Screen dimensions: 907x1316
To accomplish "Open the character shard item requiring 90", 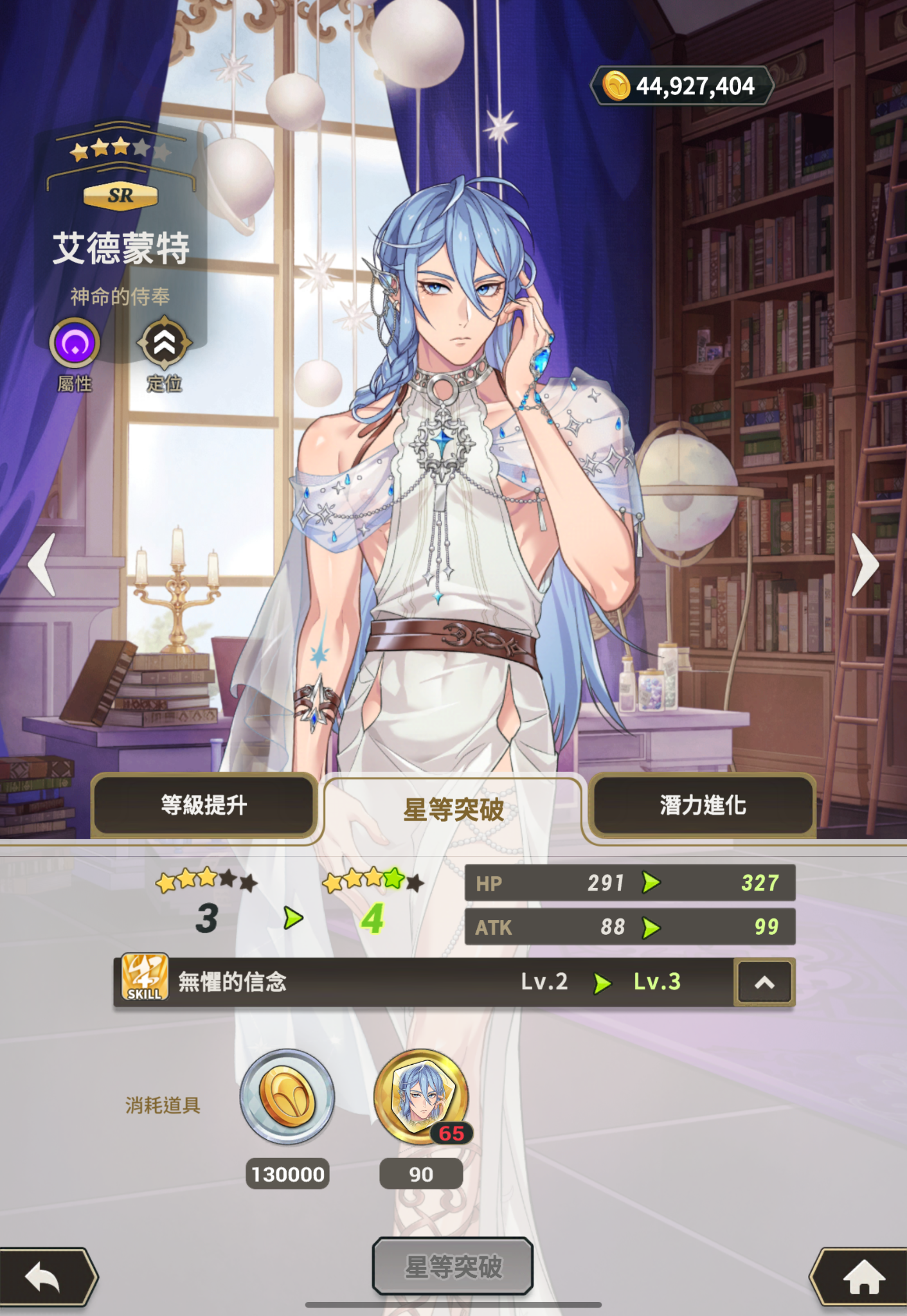I will tap(422, 1097).
